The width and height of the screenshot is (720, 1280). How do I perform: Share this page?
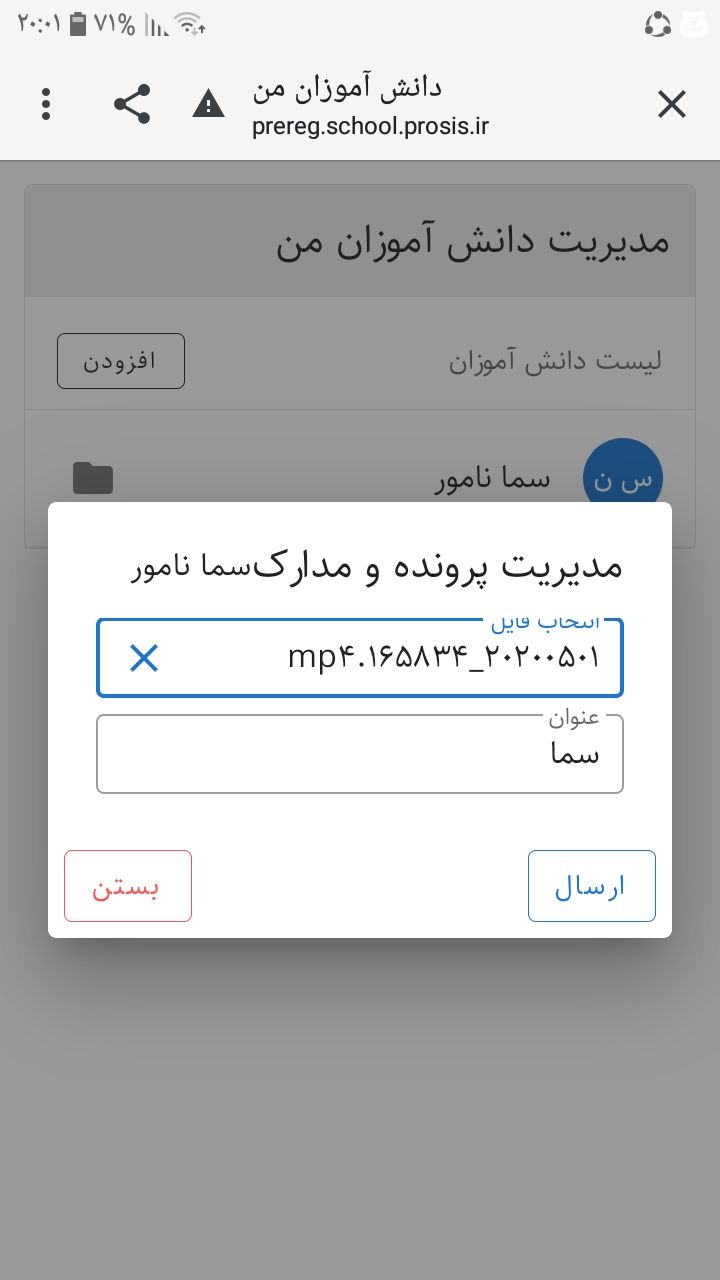(x=132, y=104)
